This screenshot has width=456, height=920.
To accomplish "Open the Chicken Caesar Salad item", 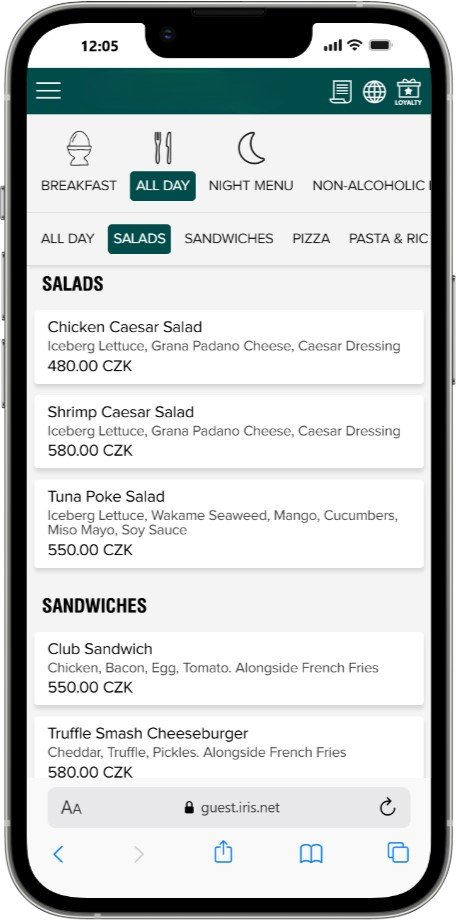I will [229, 347].
